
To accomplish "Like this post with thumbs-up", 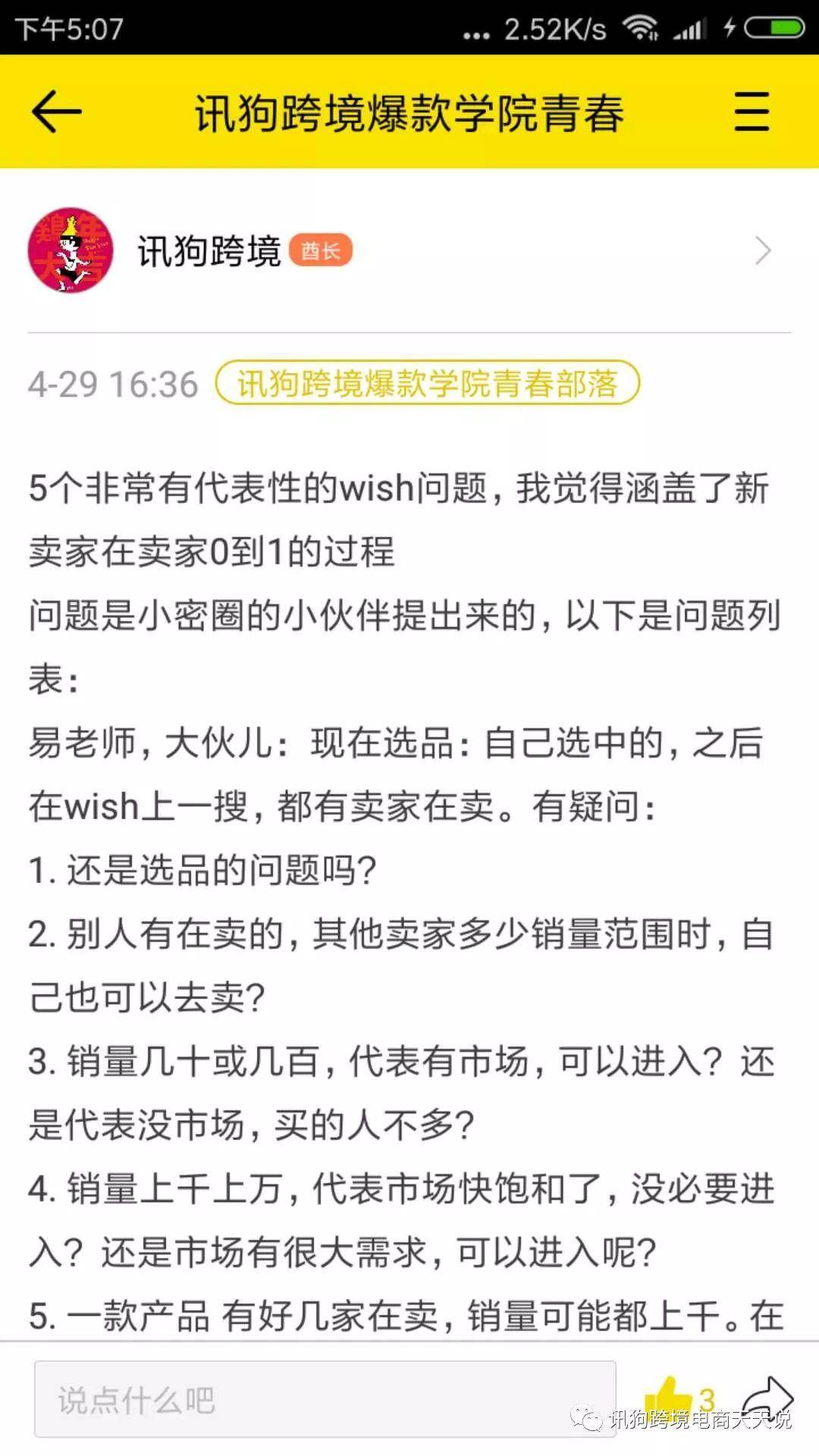I will [x=667, y=1397].
